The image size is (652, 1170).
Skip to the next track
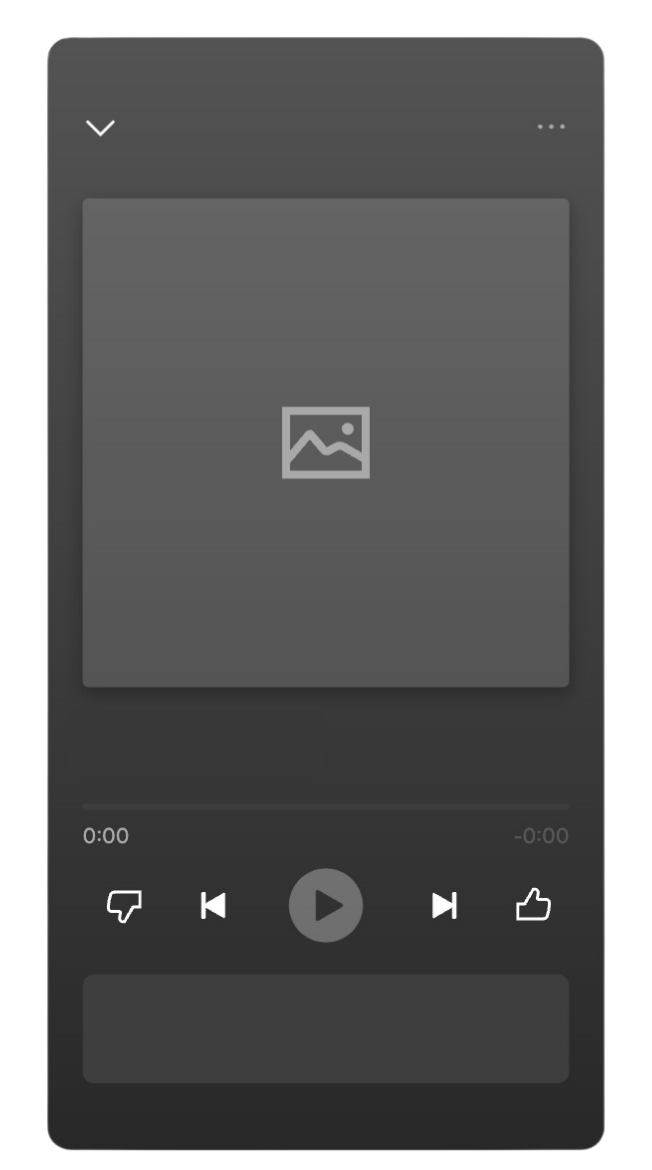tap(444, 906)
